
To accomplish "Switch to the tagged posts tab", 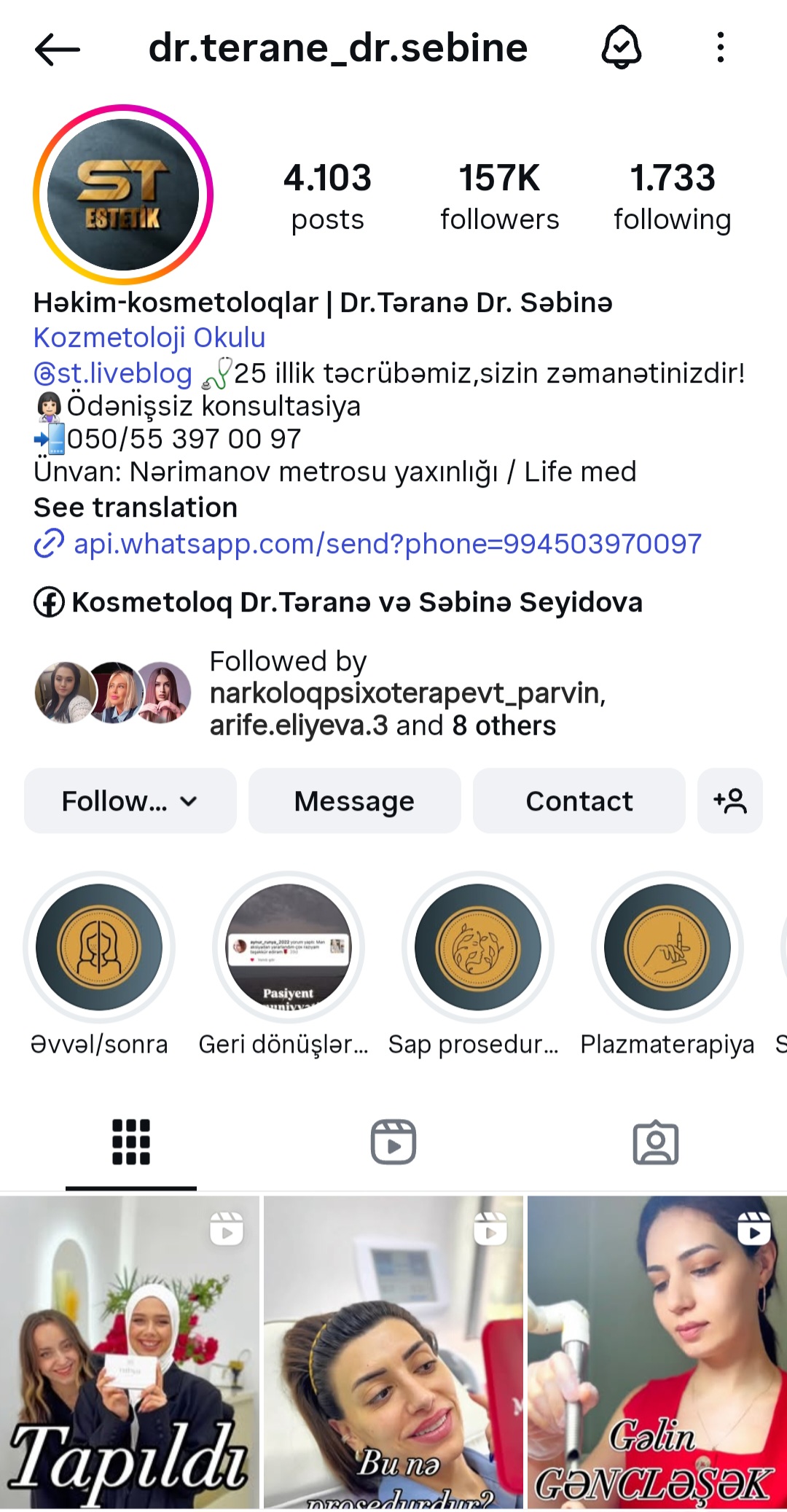I will point(655,1142).
